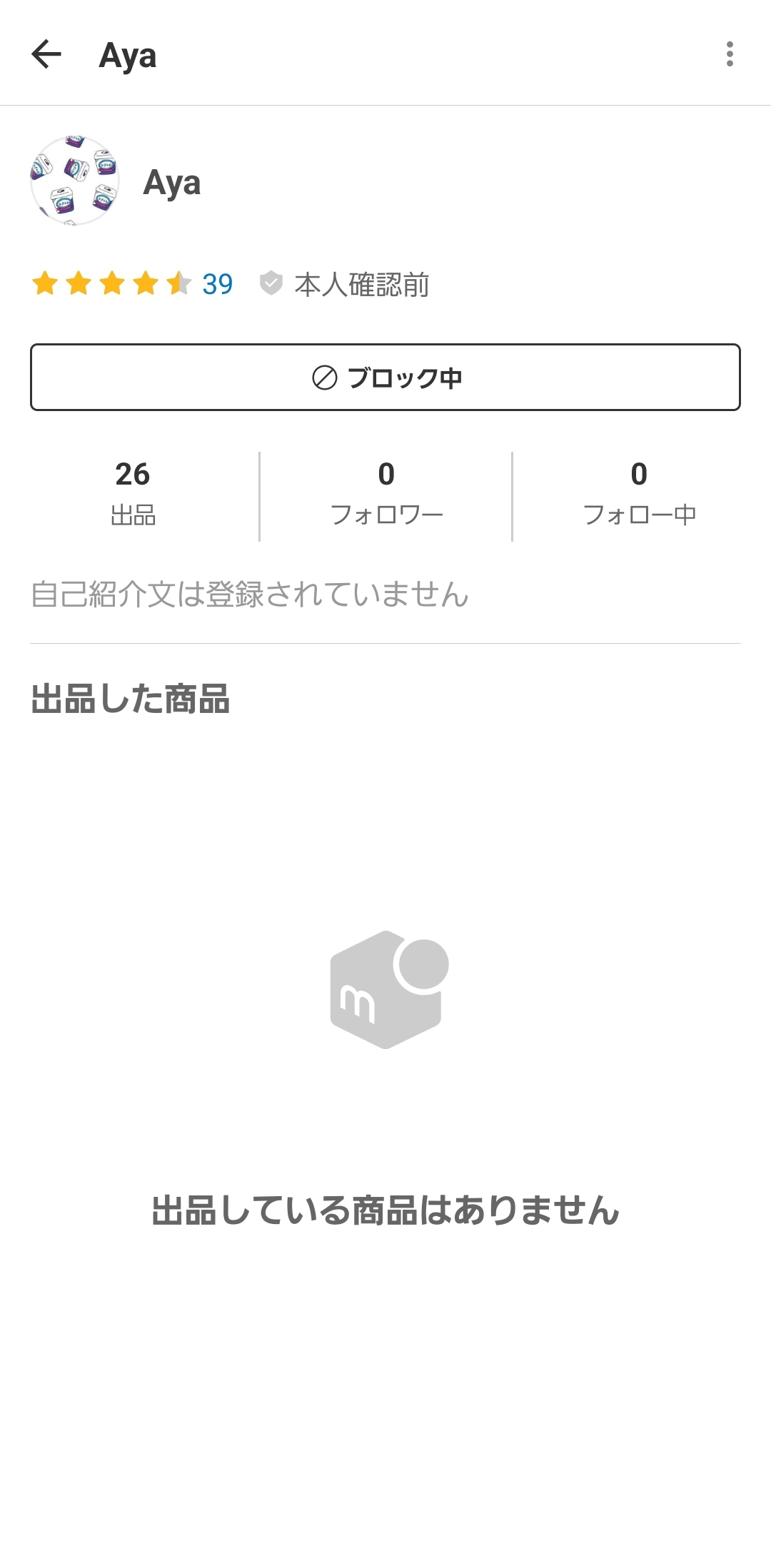Open the フォロワー list
The height and width of the screenshot is (1568, 771).
[385, 494]
